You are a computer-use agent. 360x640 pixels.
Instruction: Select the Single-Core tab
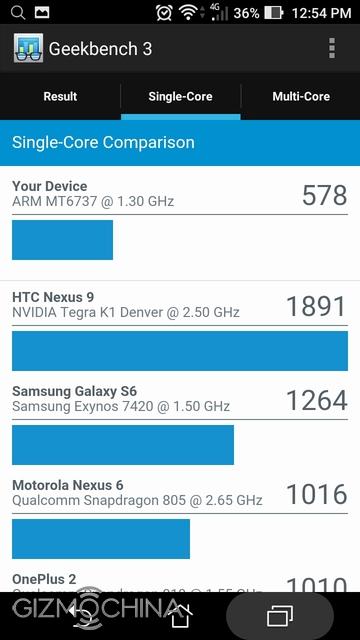[180, 97]
